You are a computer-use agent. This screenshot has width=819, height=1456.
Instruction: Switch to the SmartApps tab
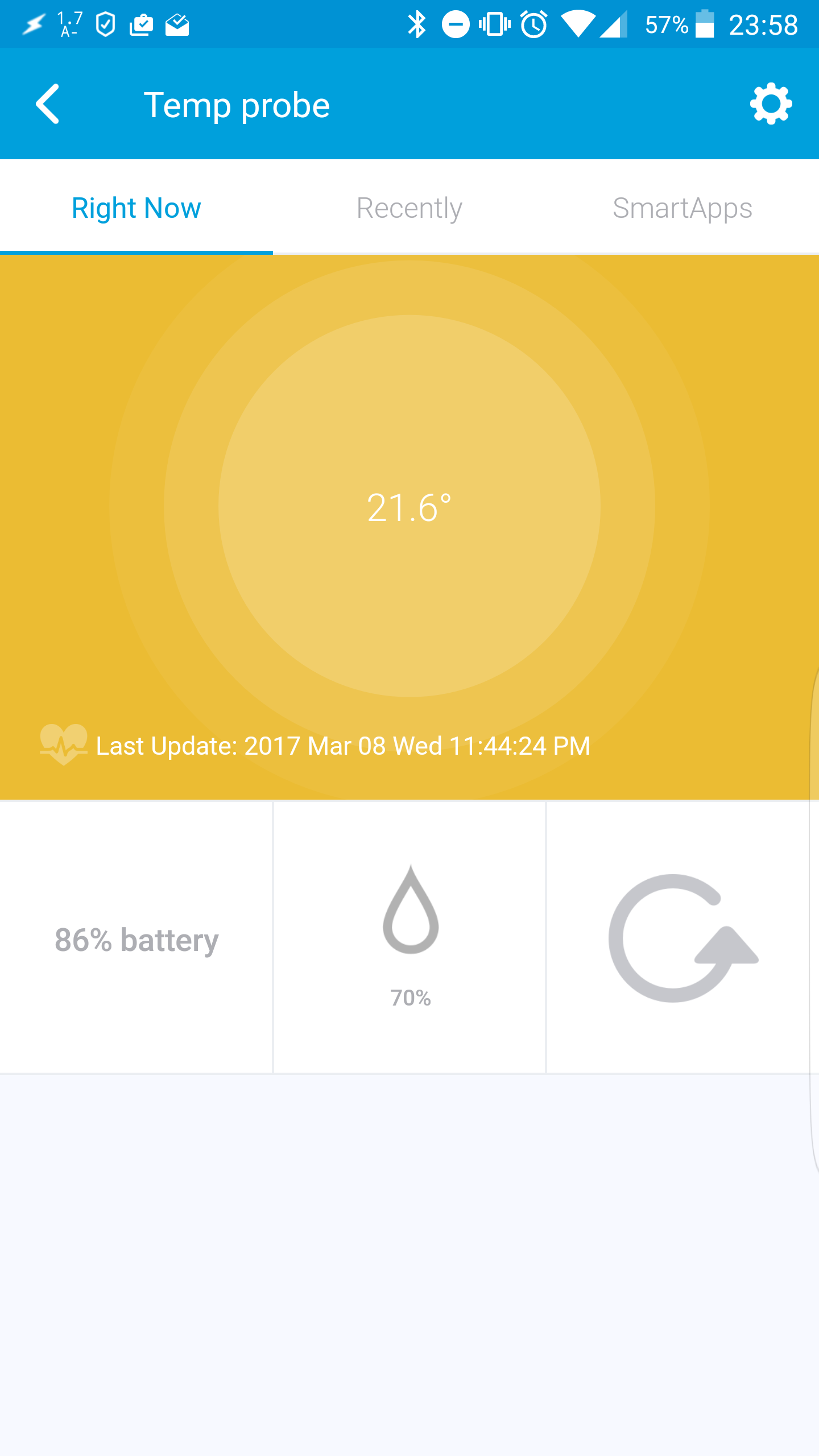(x=682, y=208)
